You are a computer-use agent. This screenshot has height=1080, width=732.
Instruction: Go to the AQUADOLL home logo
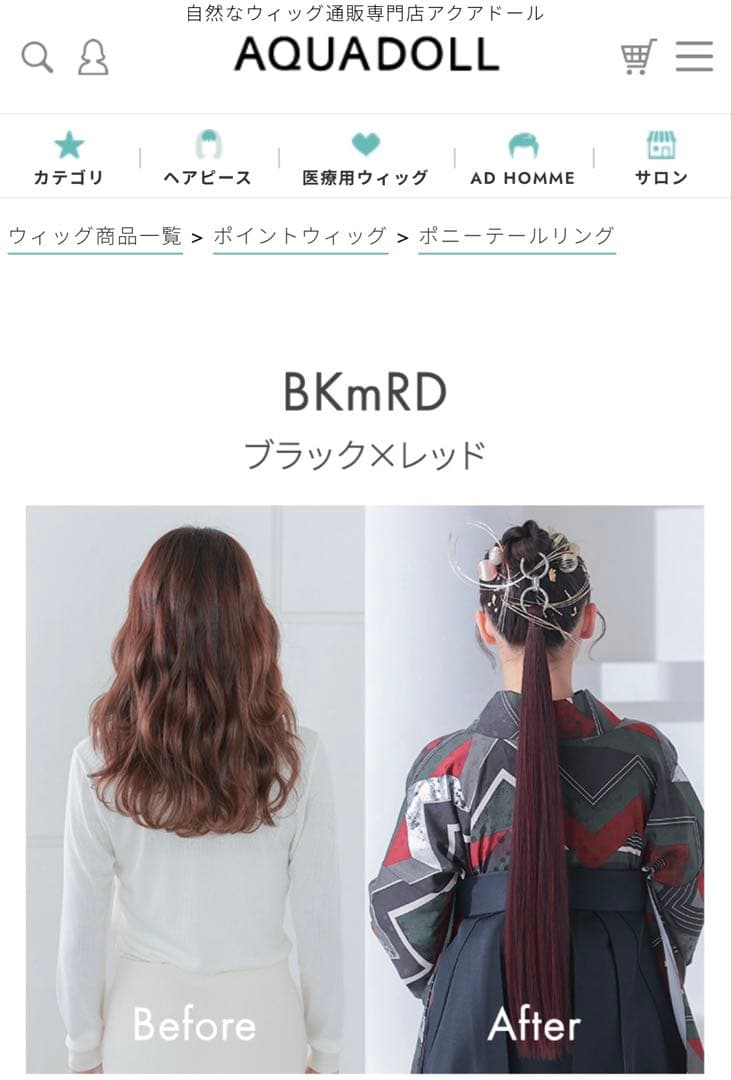tap(366, 54)
